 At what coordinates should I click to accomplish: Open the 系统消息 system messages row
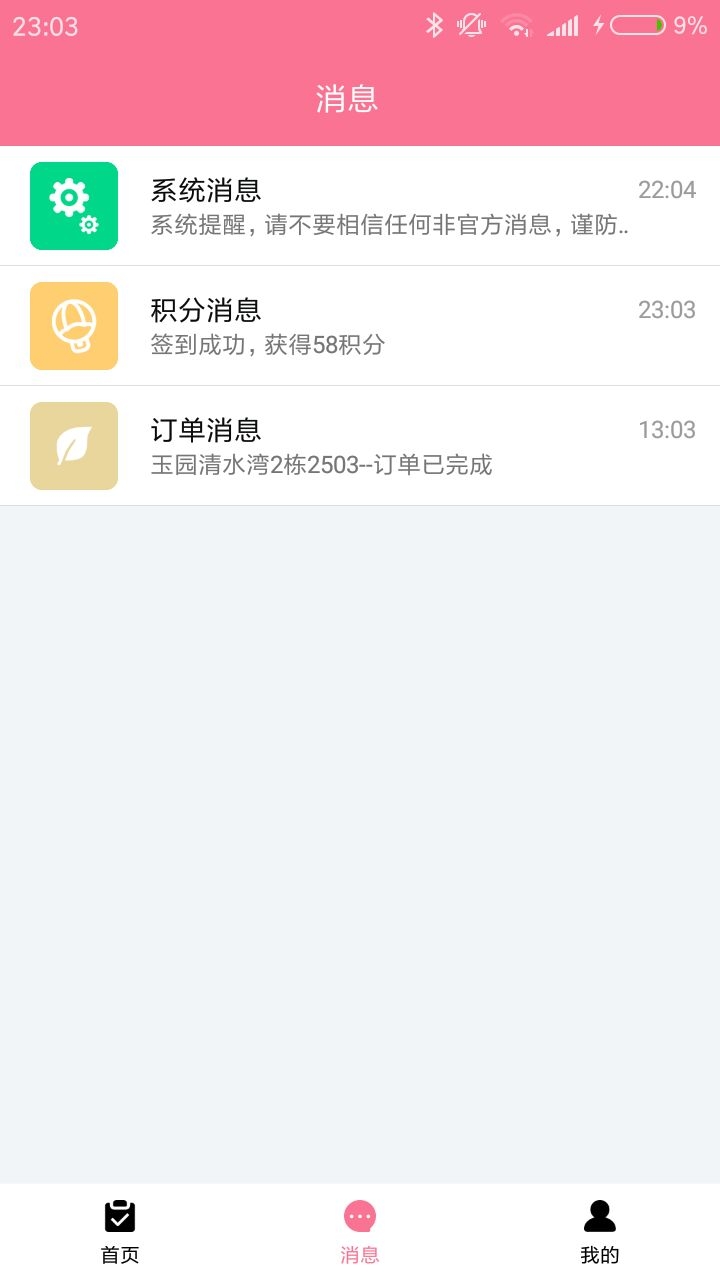pyautogui.click(x=360, y=206)
